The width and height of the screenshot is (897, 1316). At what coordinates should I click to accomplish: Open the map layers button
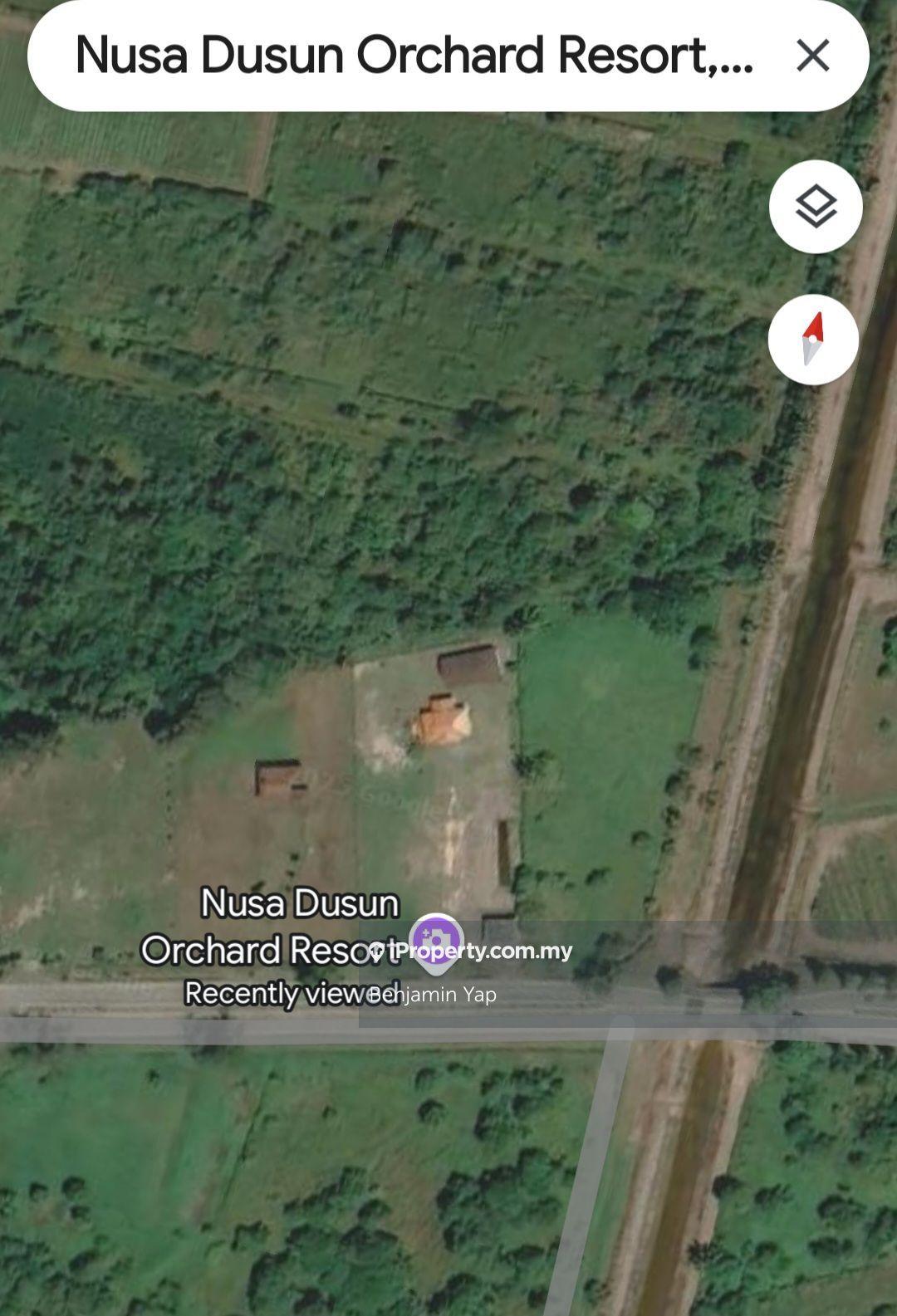(816, 206)
